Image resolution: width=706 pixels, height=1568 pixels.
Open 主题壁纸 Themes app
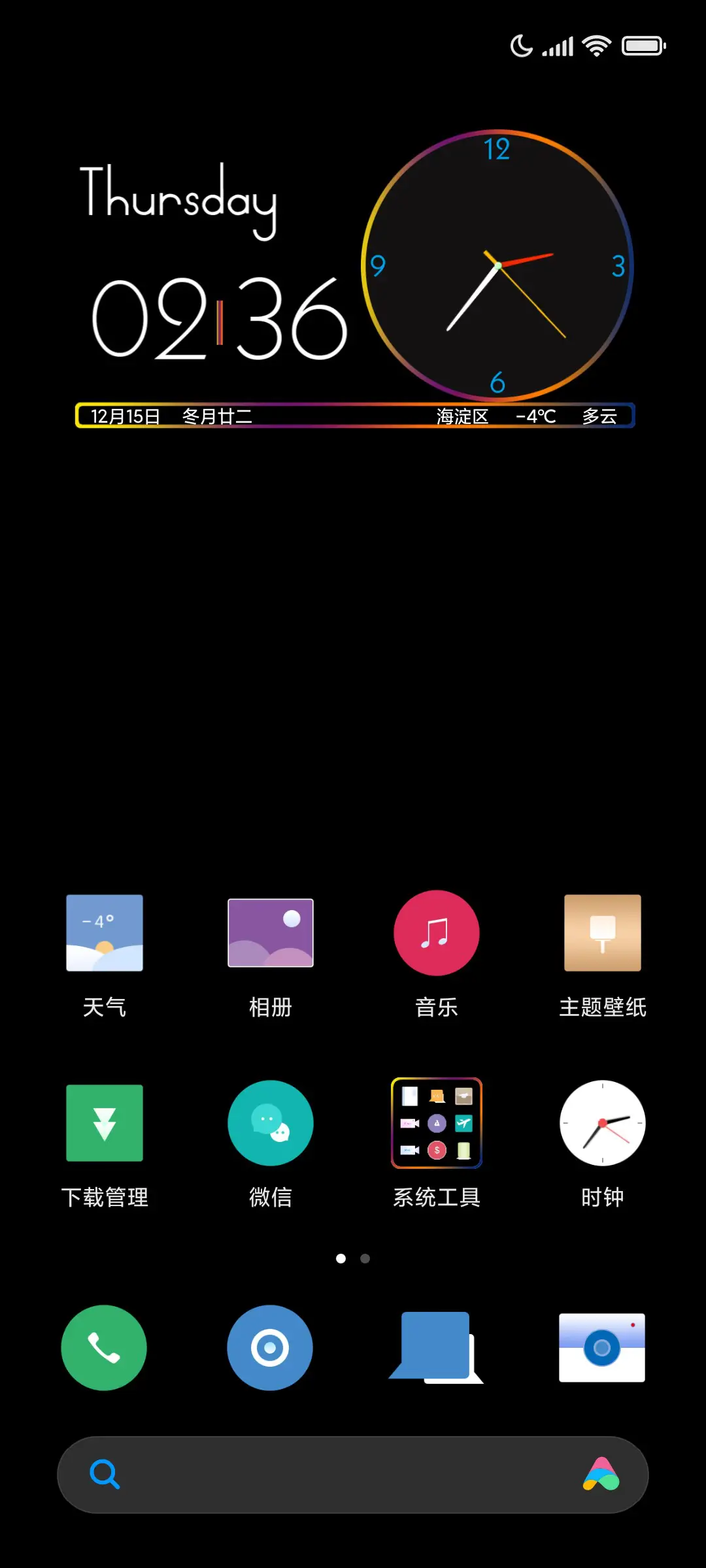pos(601,932)
